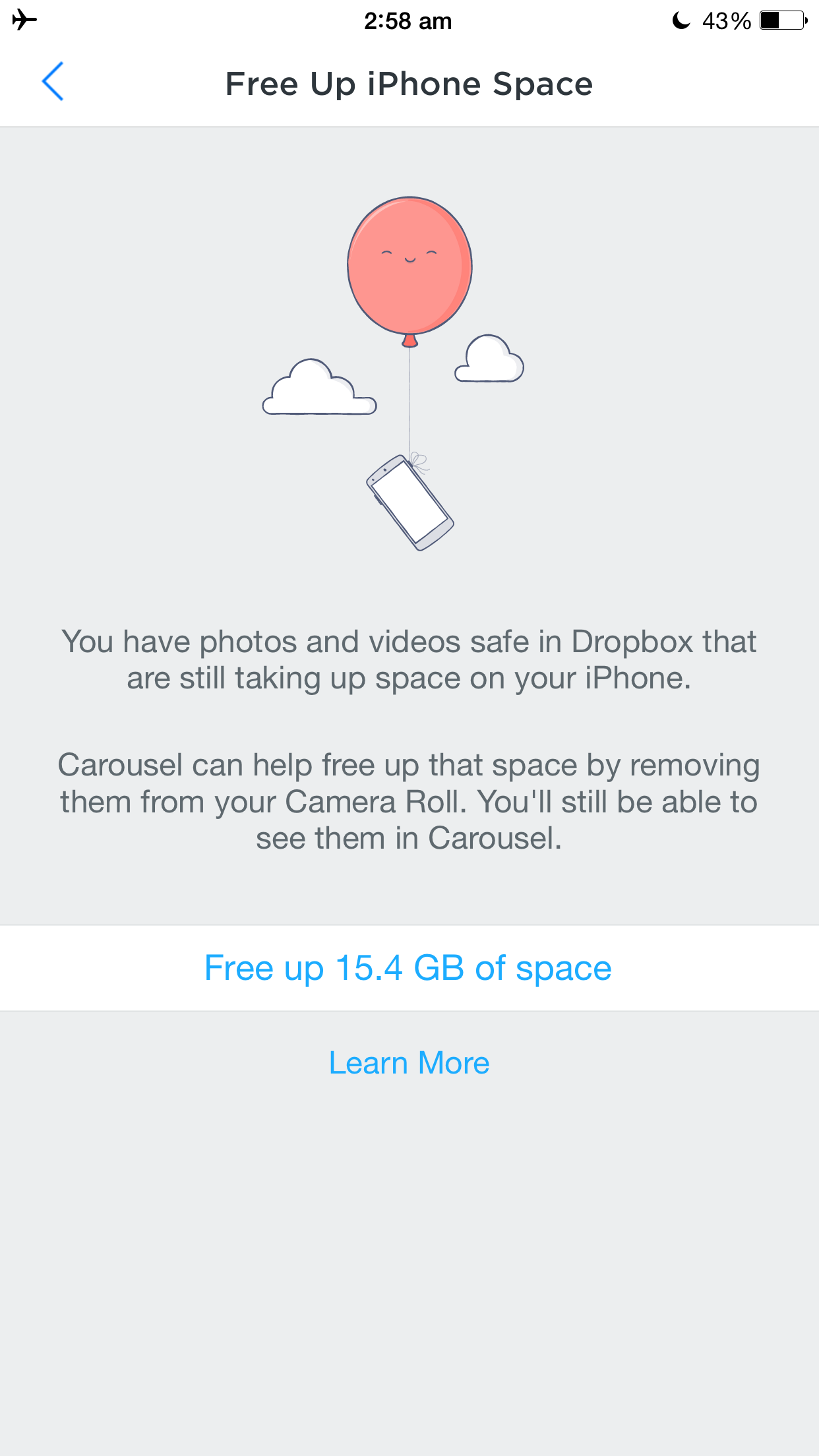Go back using the back arrow
The height and width of the screenshot is (1456, 819).
(x=53, y=82)
